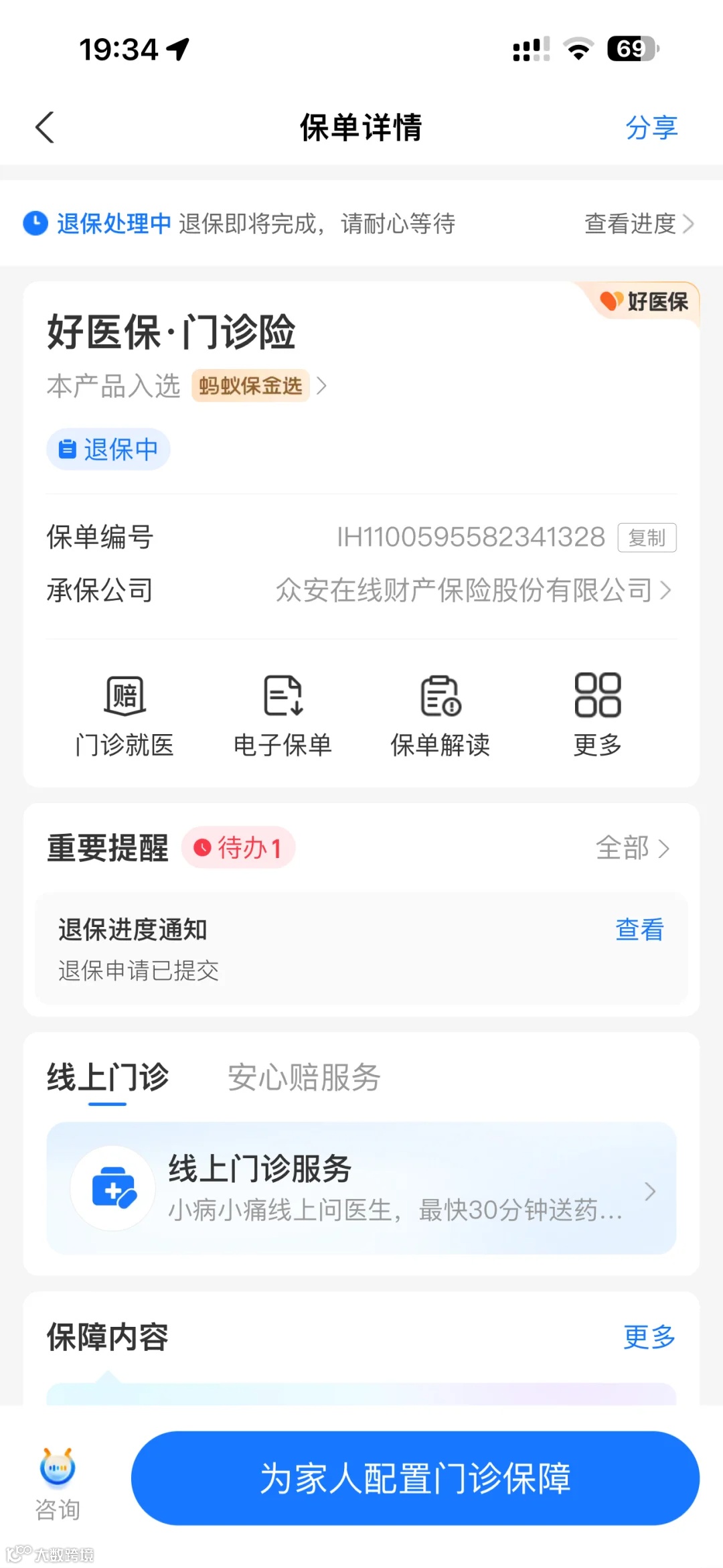The image size is (723, 1568).
Task: Open 保单解读 explanation
Action: [x=440, y=716]
